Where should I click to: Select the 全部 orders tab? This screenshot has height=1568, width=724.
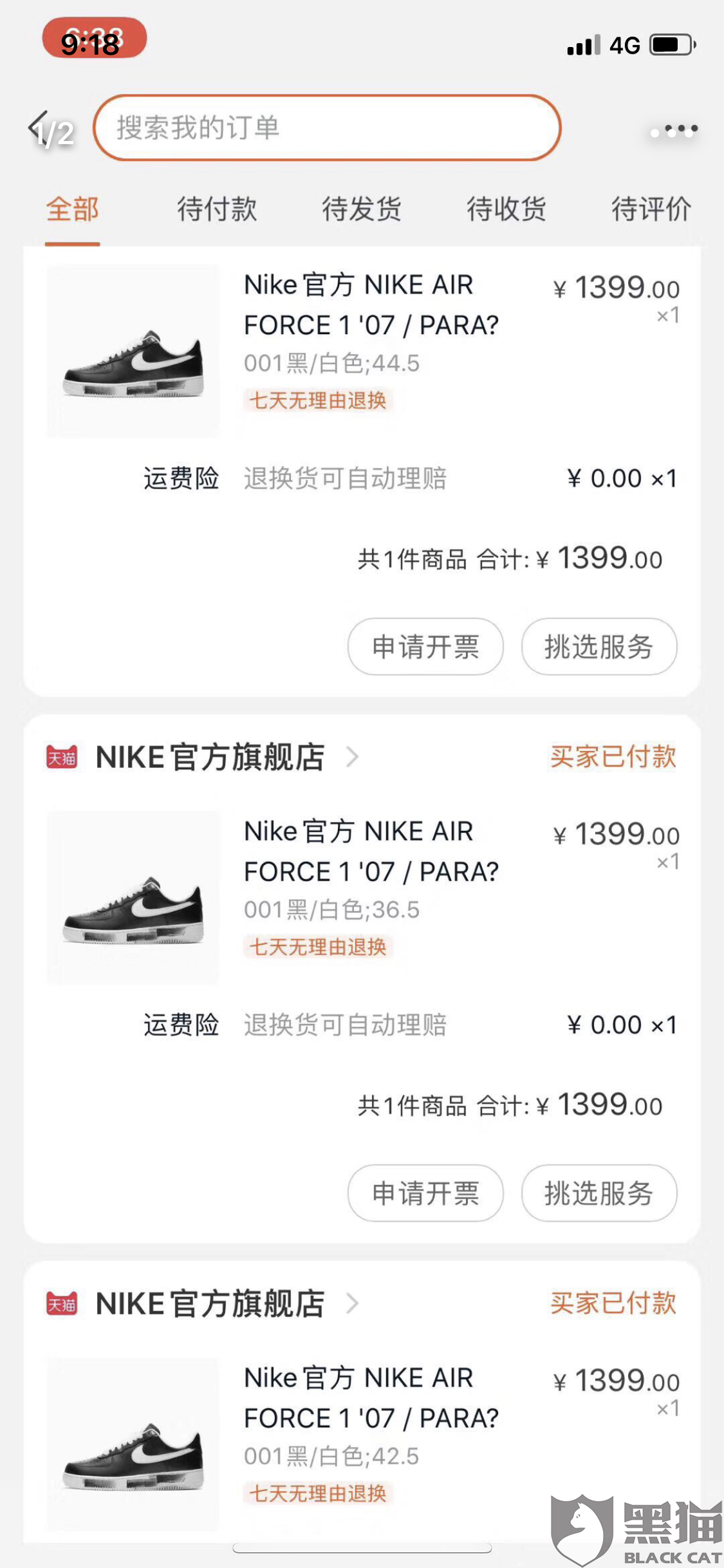72,209
